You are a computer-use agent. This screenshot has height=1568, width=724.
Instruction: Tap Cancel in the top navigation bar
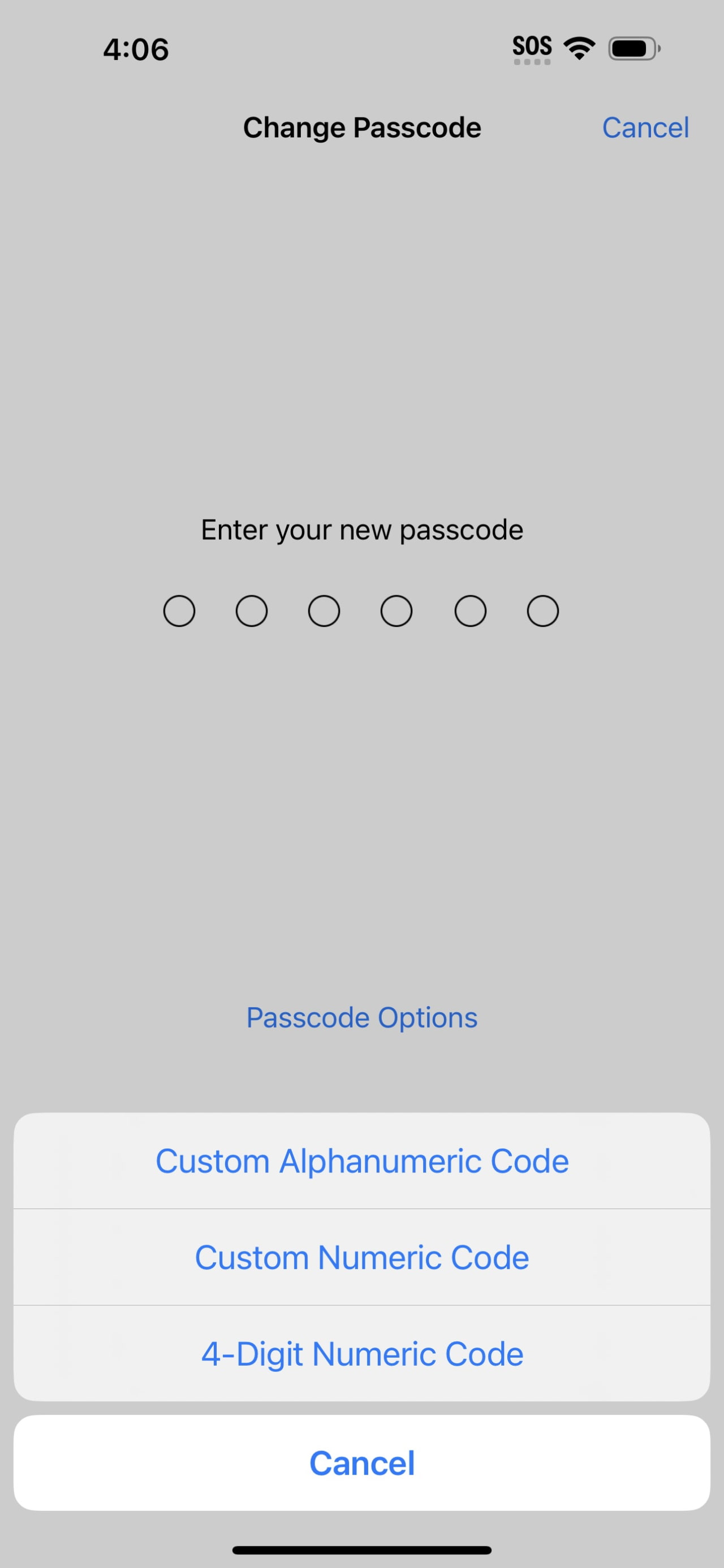click(645, 128)
